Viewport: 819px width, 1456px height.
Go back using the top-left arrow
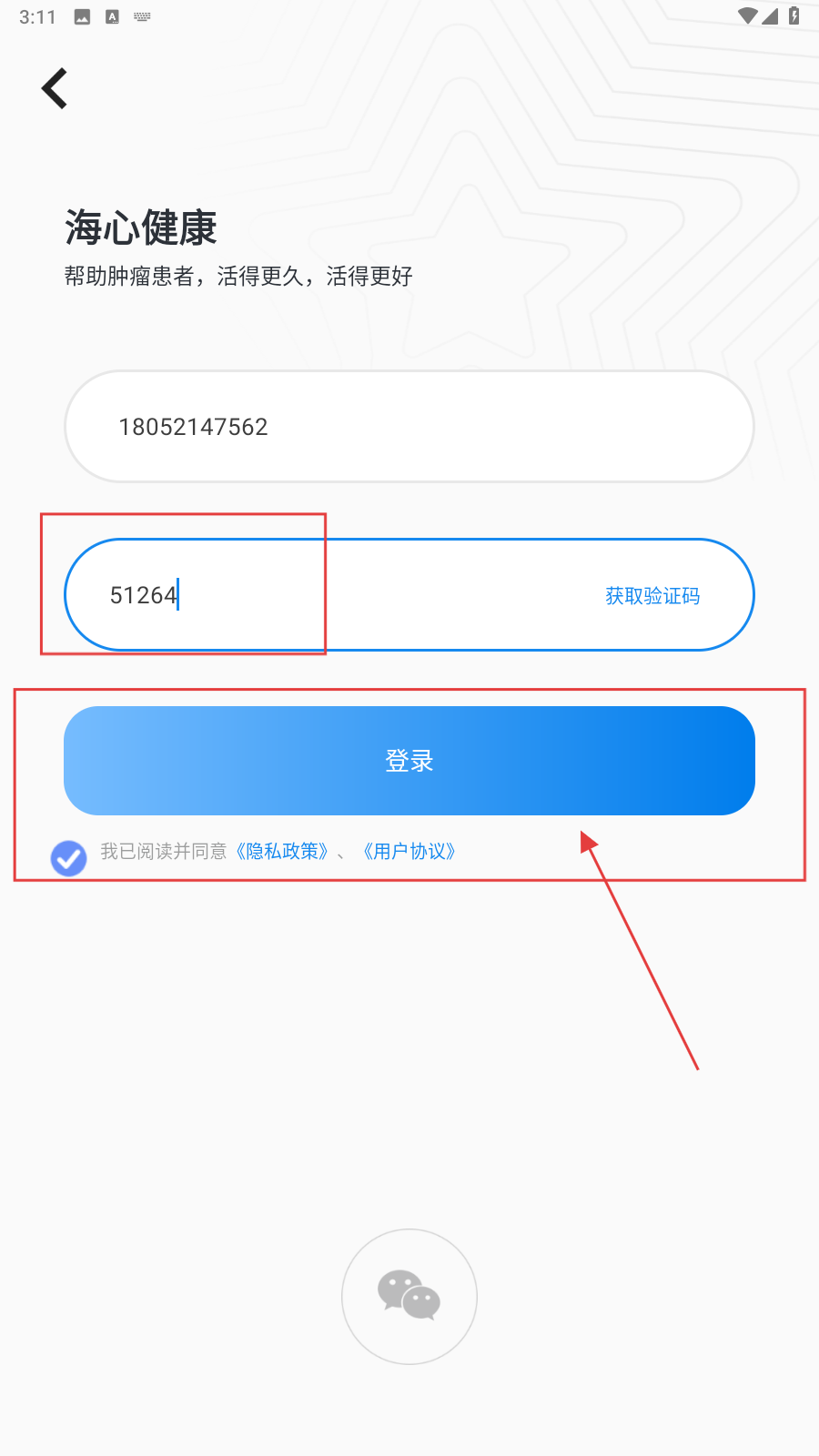click(x=55, y=88)
